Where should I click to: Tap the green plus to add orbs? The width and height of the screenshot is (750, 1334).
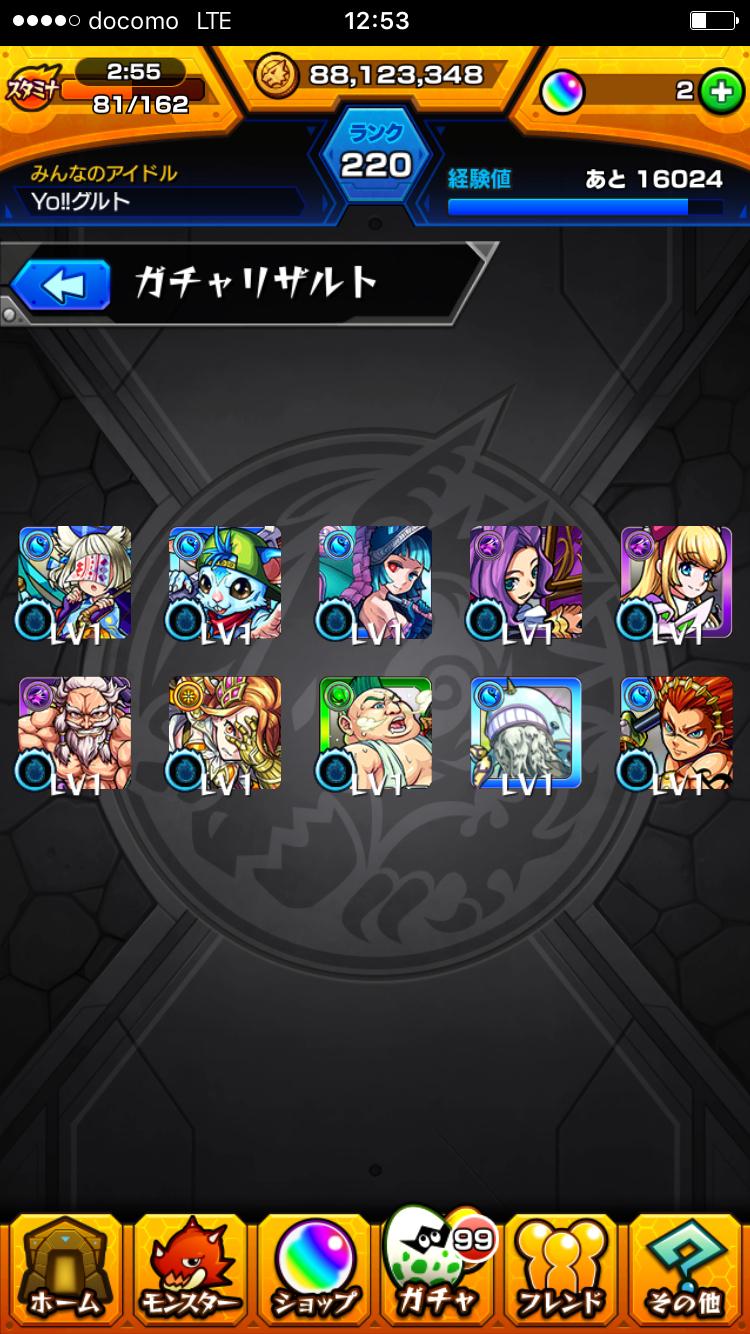pyautogui.click(x=717, y=91)
